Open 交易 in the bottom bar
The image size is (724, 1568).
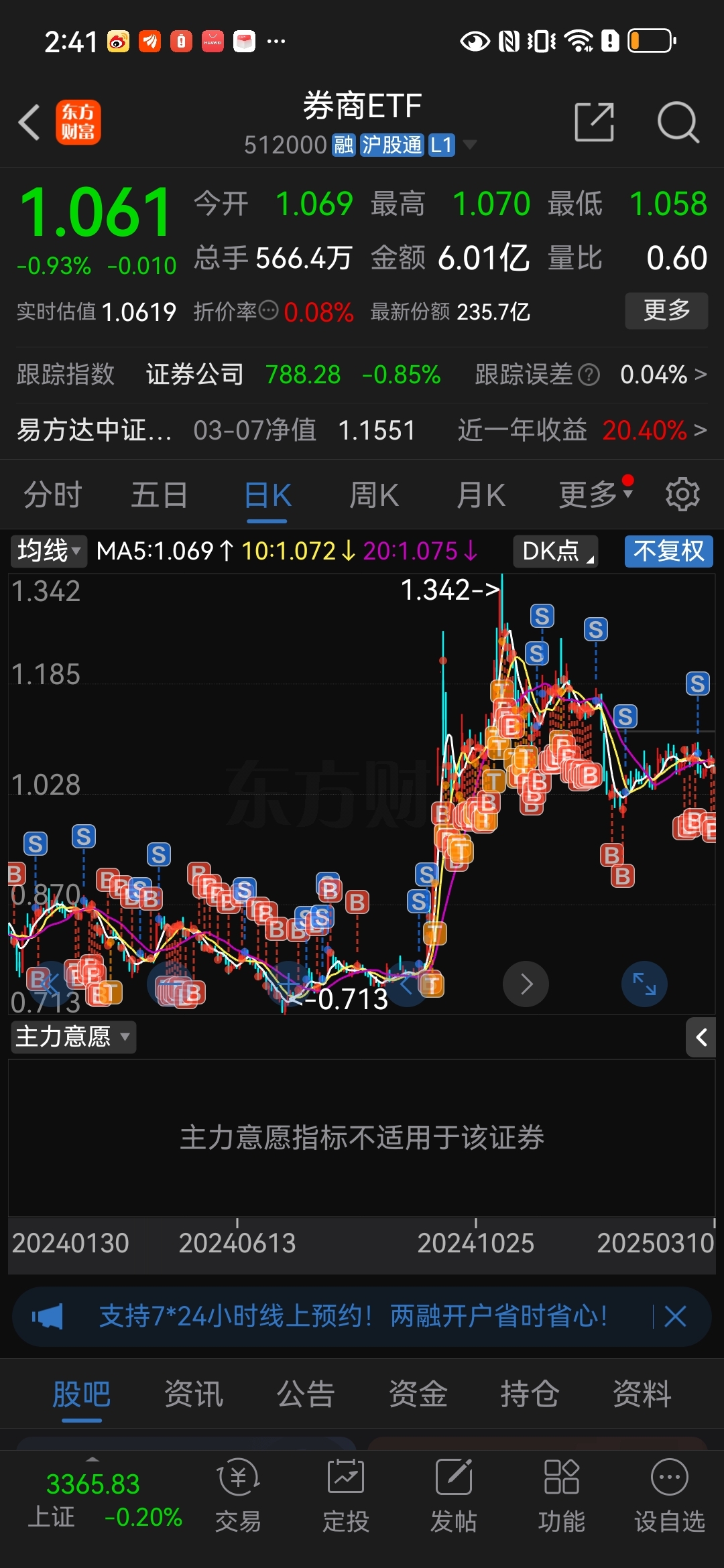coord(238,1494)
